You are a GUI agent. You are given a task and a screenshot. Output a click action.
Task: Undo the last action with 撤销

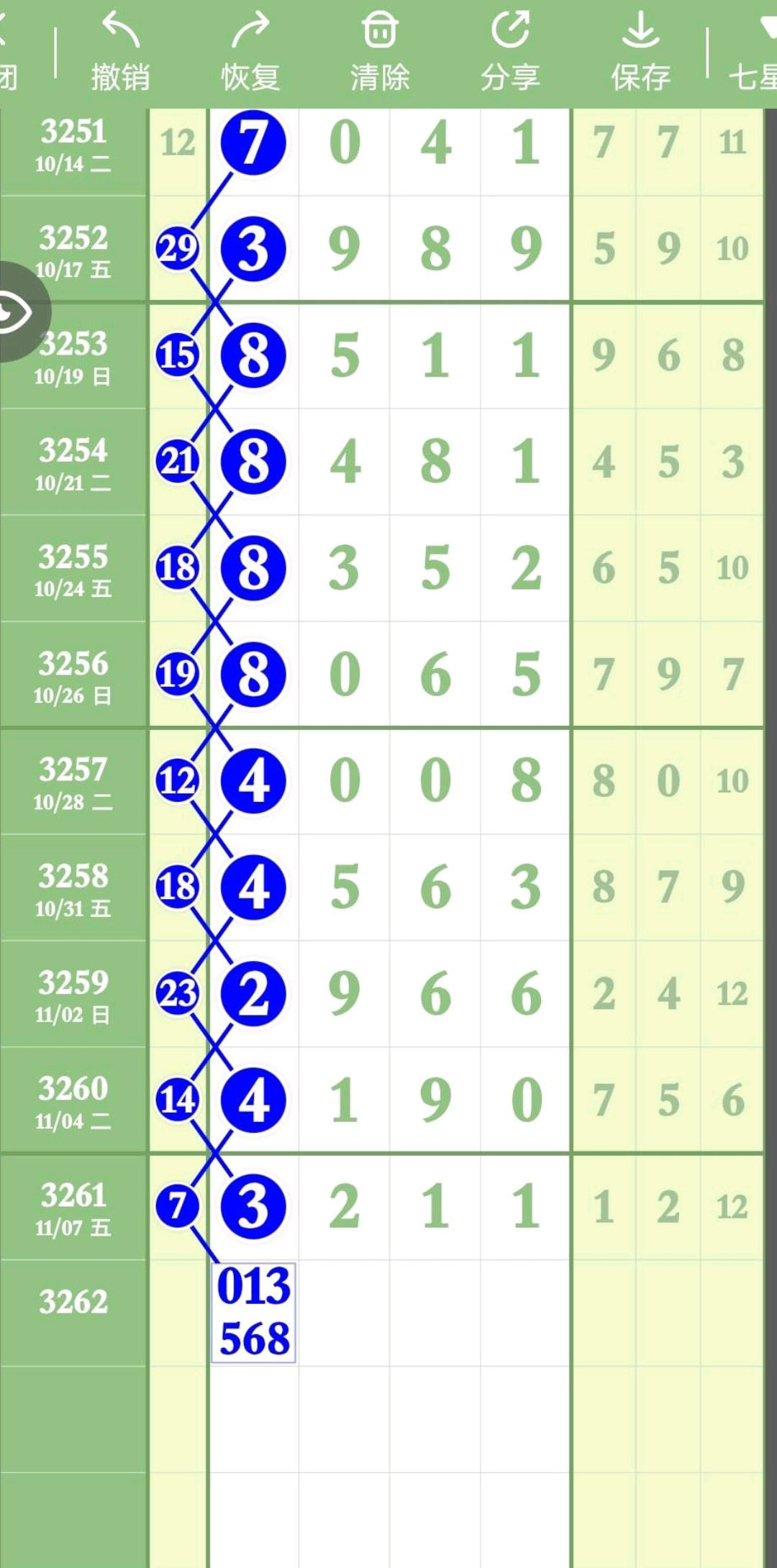(120, 52)
